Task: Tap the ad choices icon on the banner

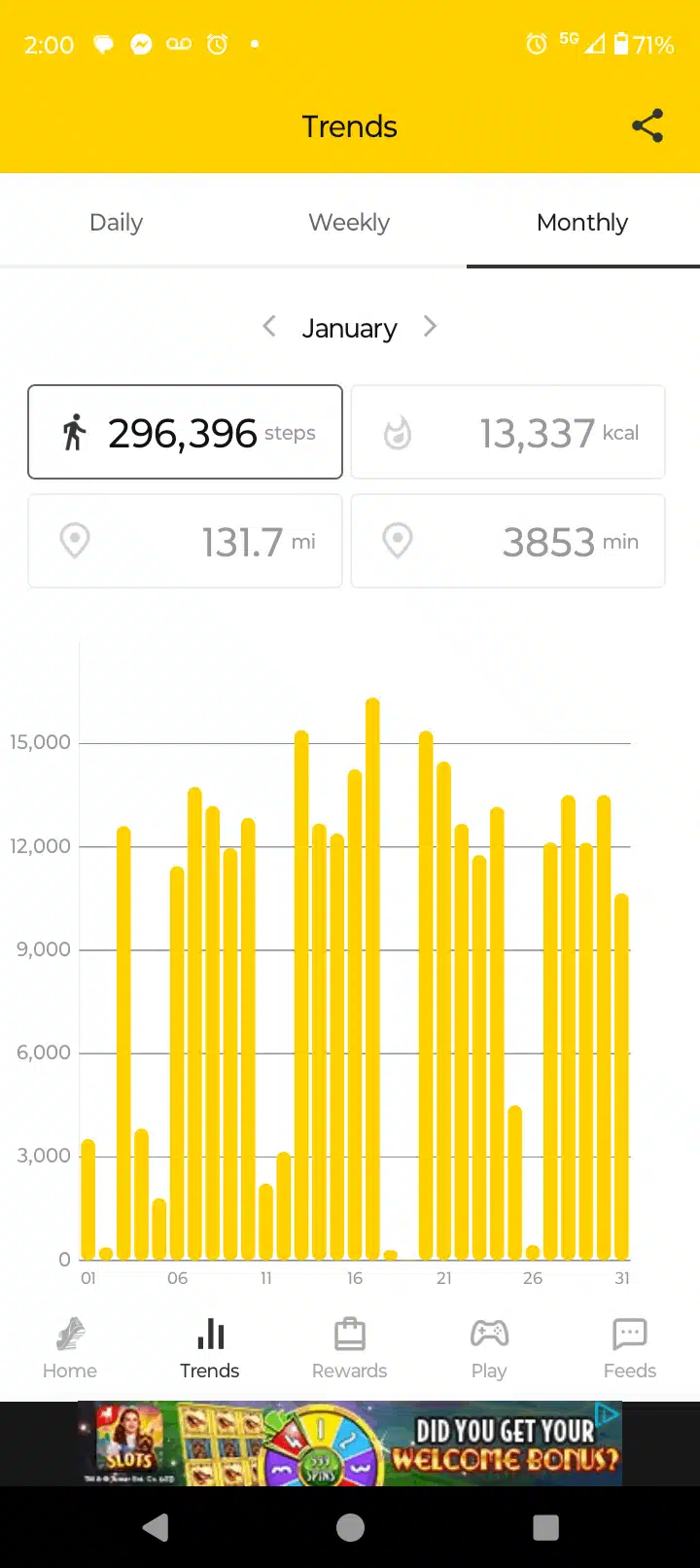Action: tap(608, 1414)
